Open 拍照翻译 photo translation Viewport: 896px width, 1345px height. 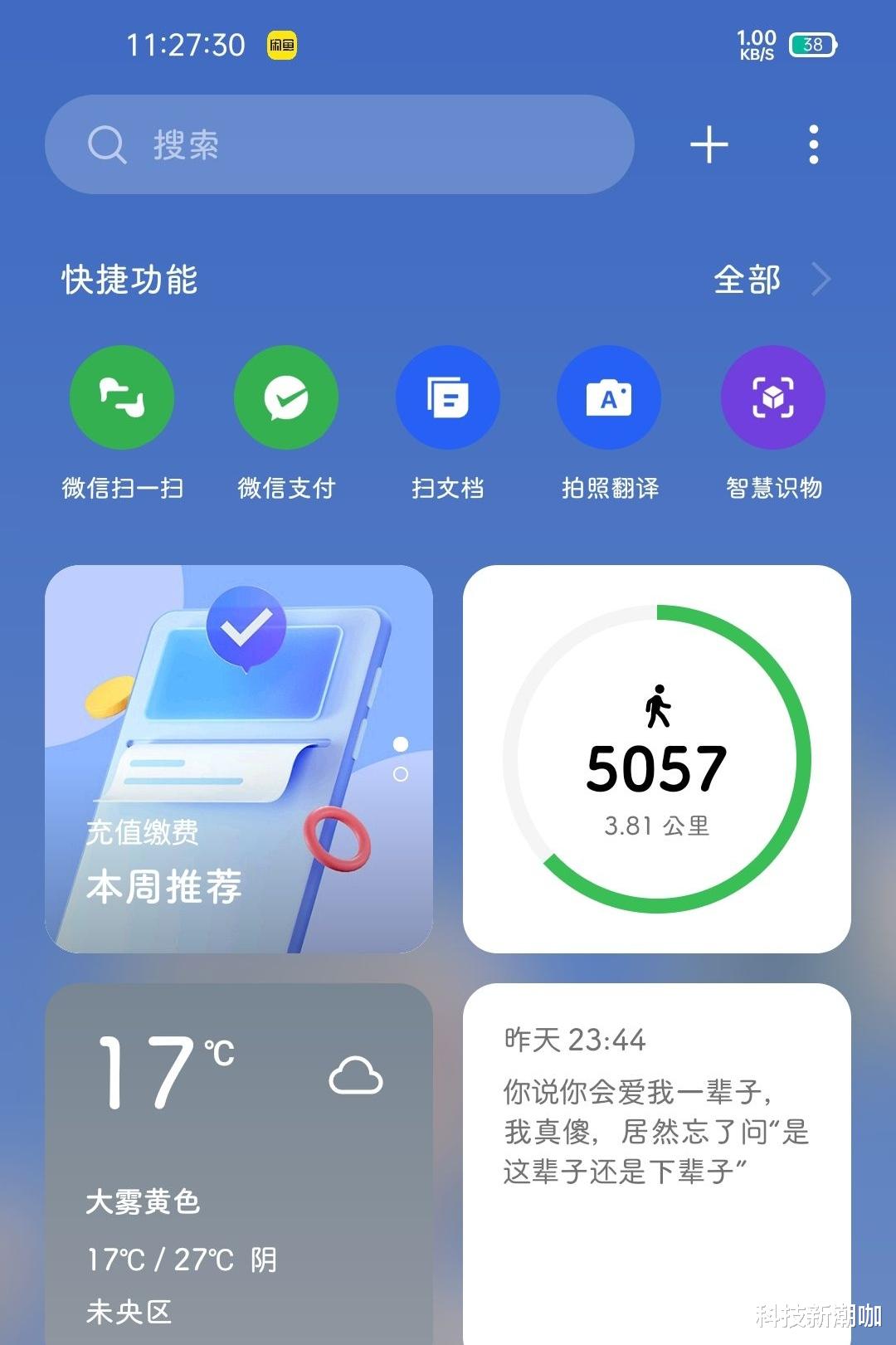609,398
